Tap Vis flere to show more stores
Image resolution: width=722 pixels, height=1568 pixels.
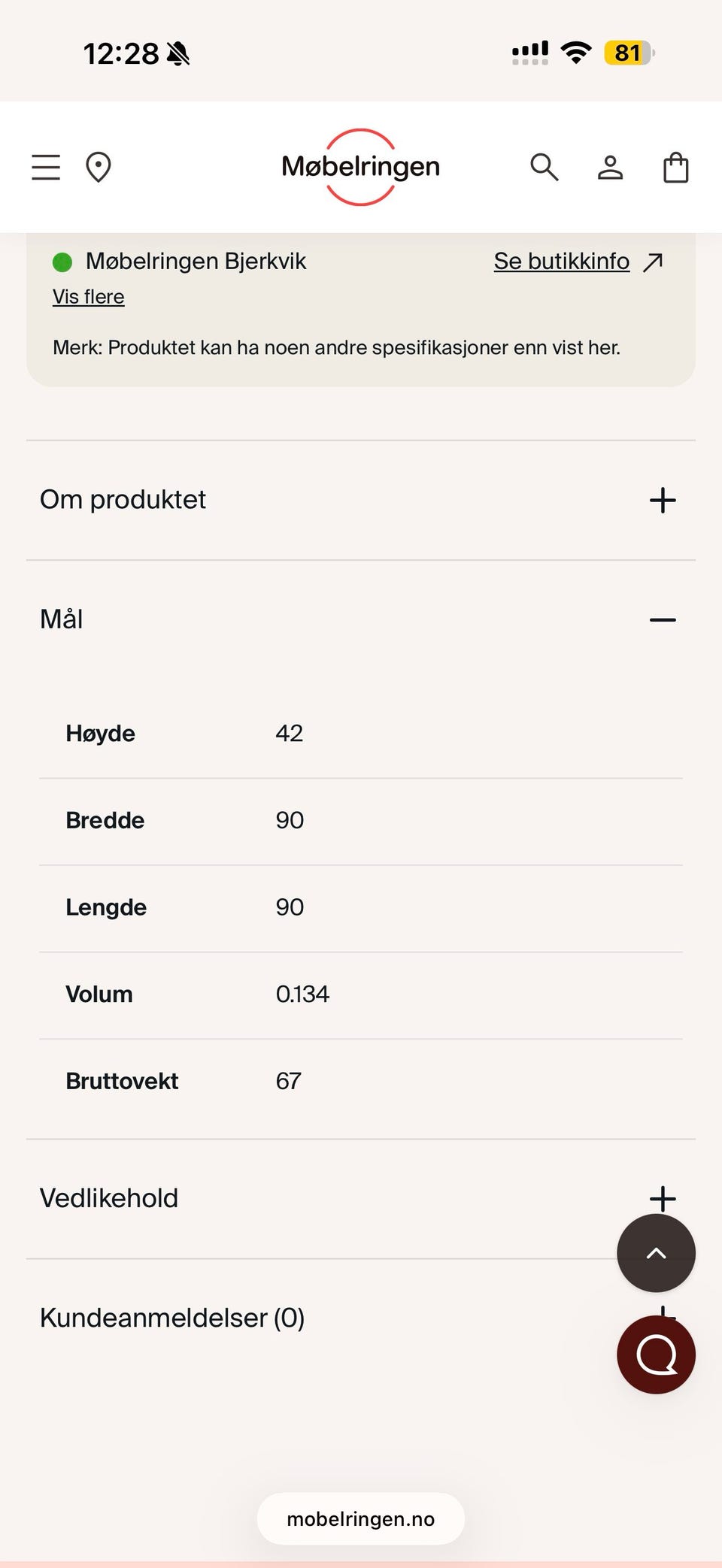tap(88, 297)
